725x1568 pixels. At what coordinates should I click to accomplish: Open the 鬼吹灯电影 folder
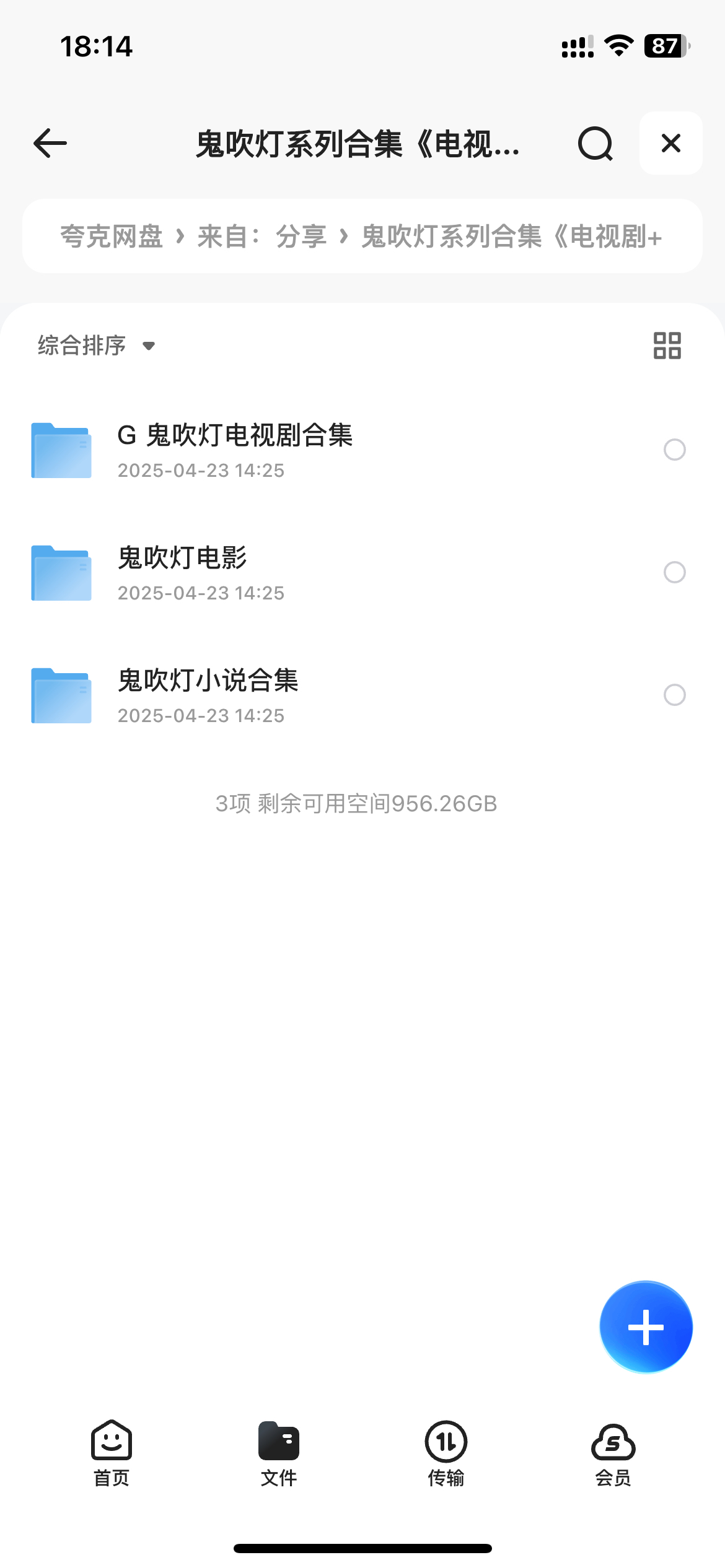(362, 573)
